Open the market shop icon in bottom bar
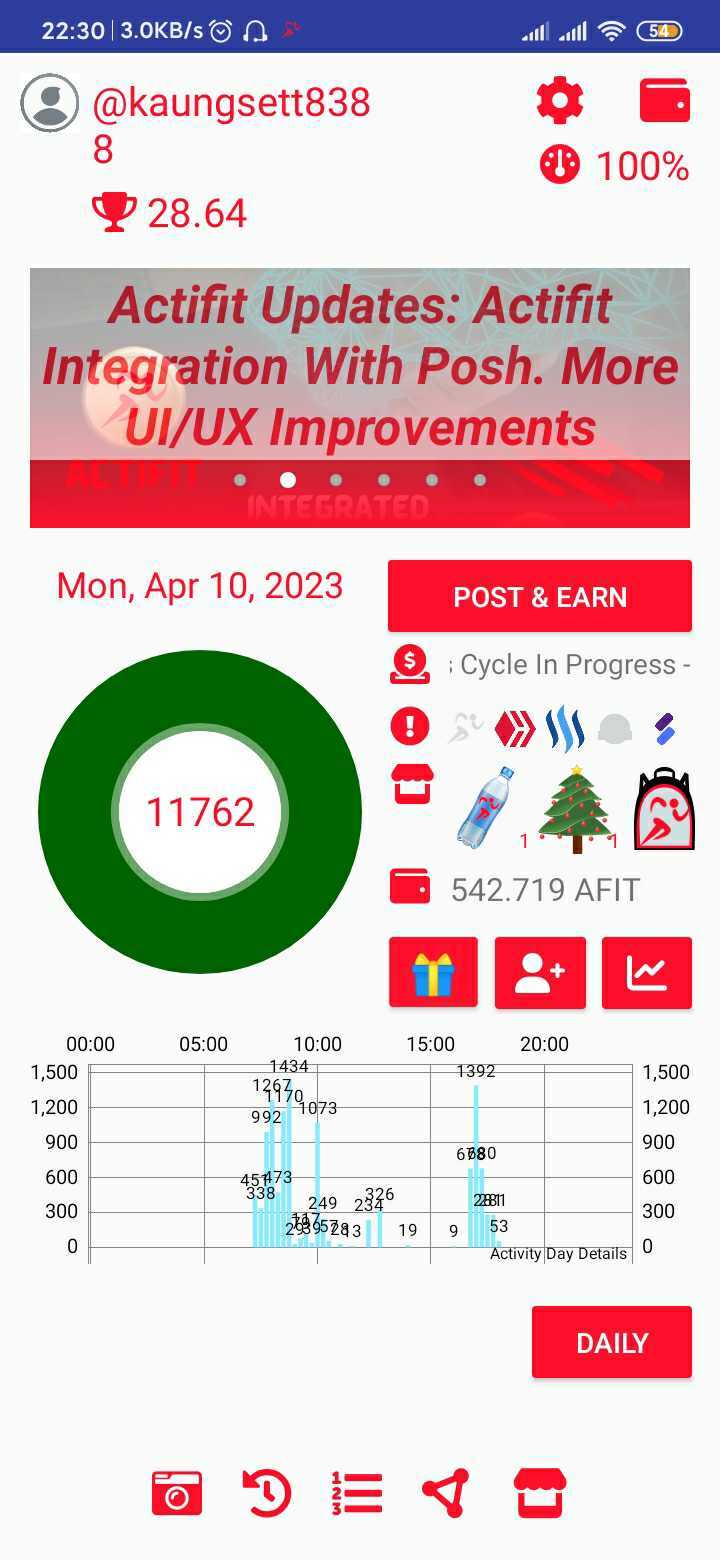This screenshot has height=1560, width=720. [x=540, y=1494]
